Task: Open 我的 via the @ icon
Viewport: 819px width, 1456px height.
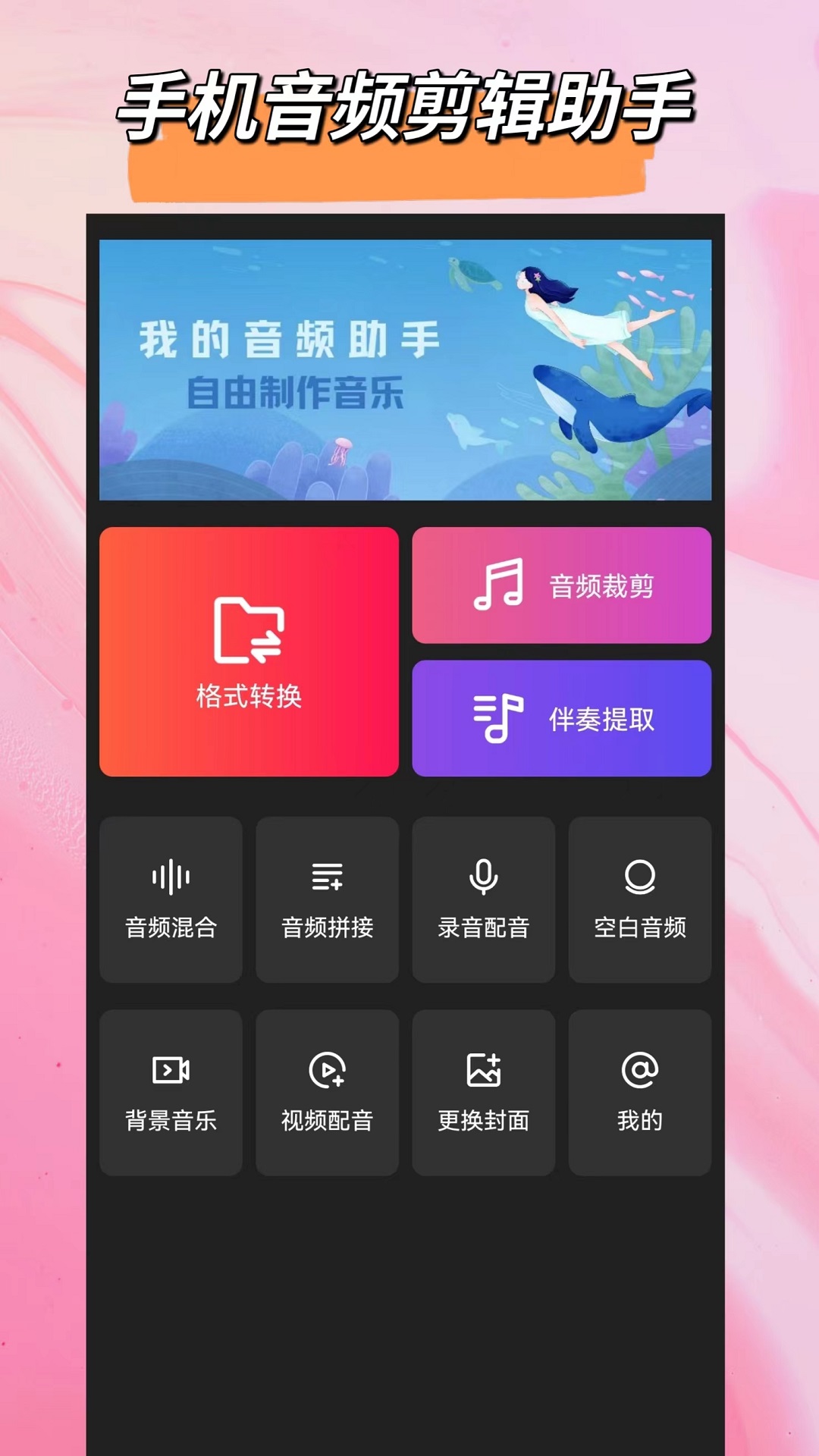Action: tap(639, 1069)
